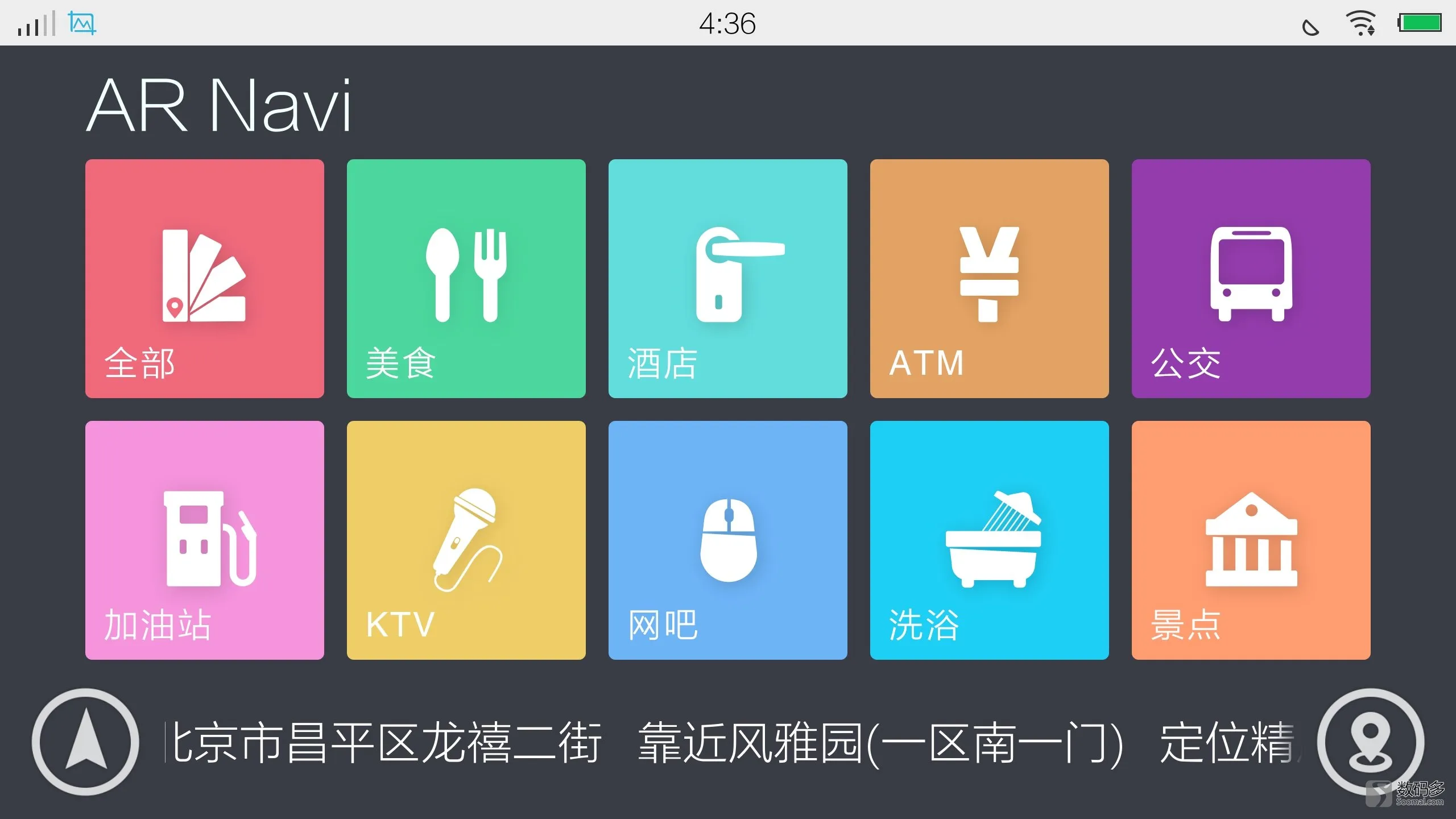Open the 网吧 internet cafe tile

click(728, 540)
